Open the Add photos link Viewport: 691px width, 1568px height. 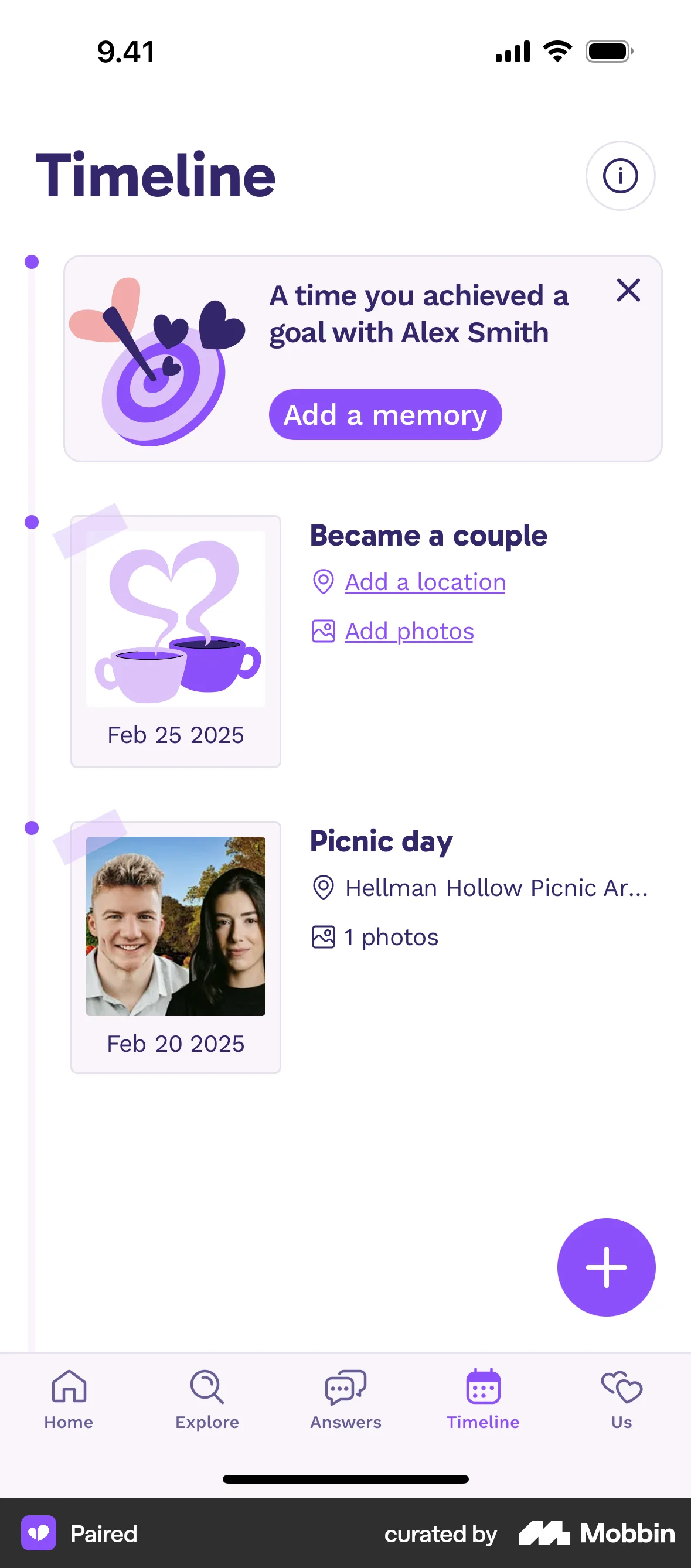click(x=409, y=632)
